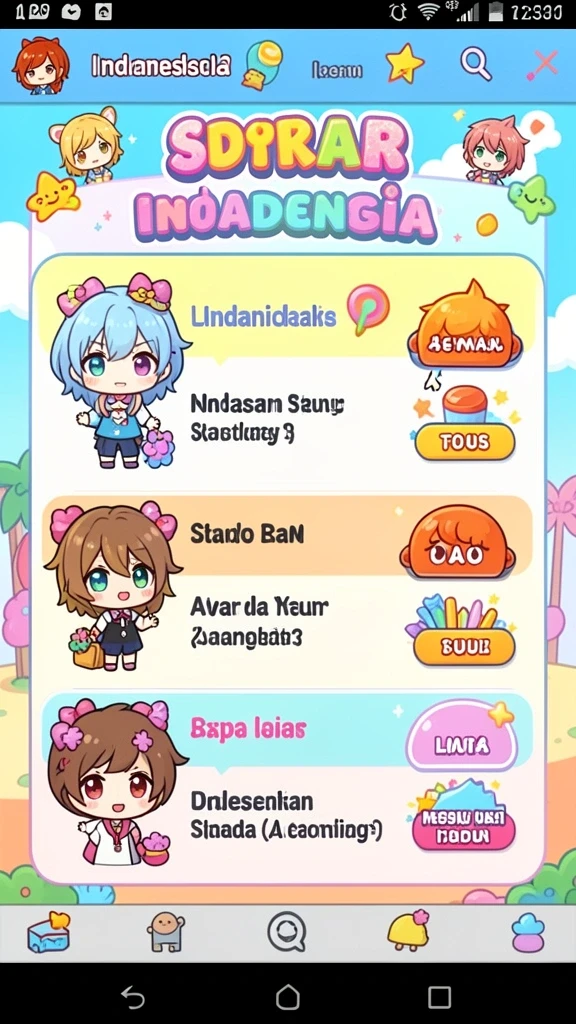This screenshot has height=1024, width=576.
Task: Go to the home screen via the home button
Action: [287, 997]
